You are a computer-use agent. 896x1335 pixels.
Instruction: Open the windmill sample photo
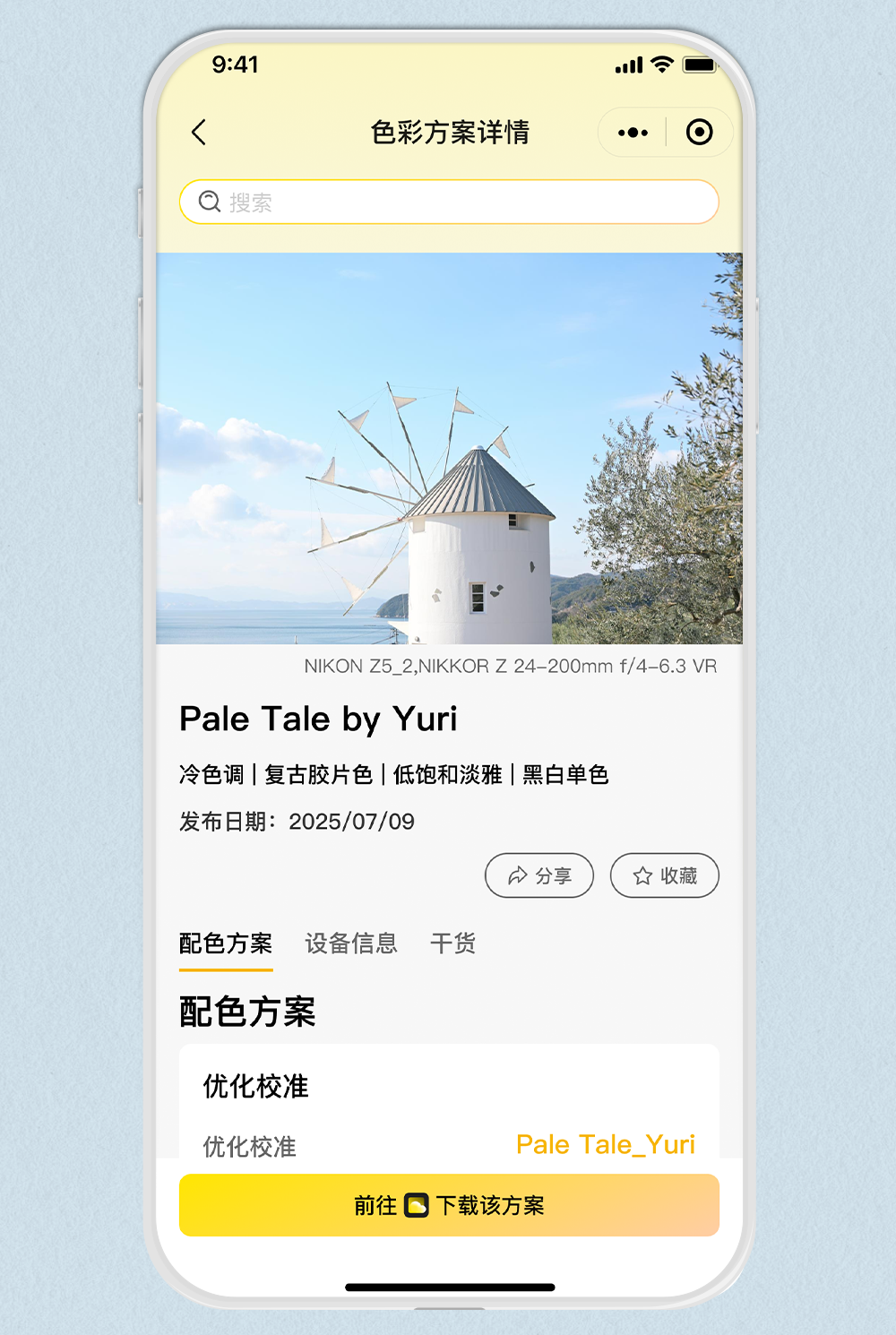(449, 448)
